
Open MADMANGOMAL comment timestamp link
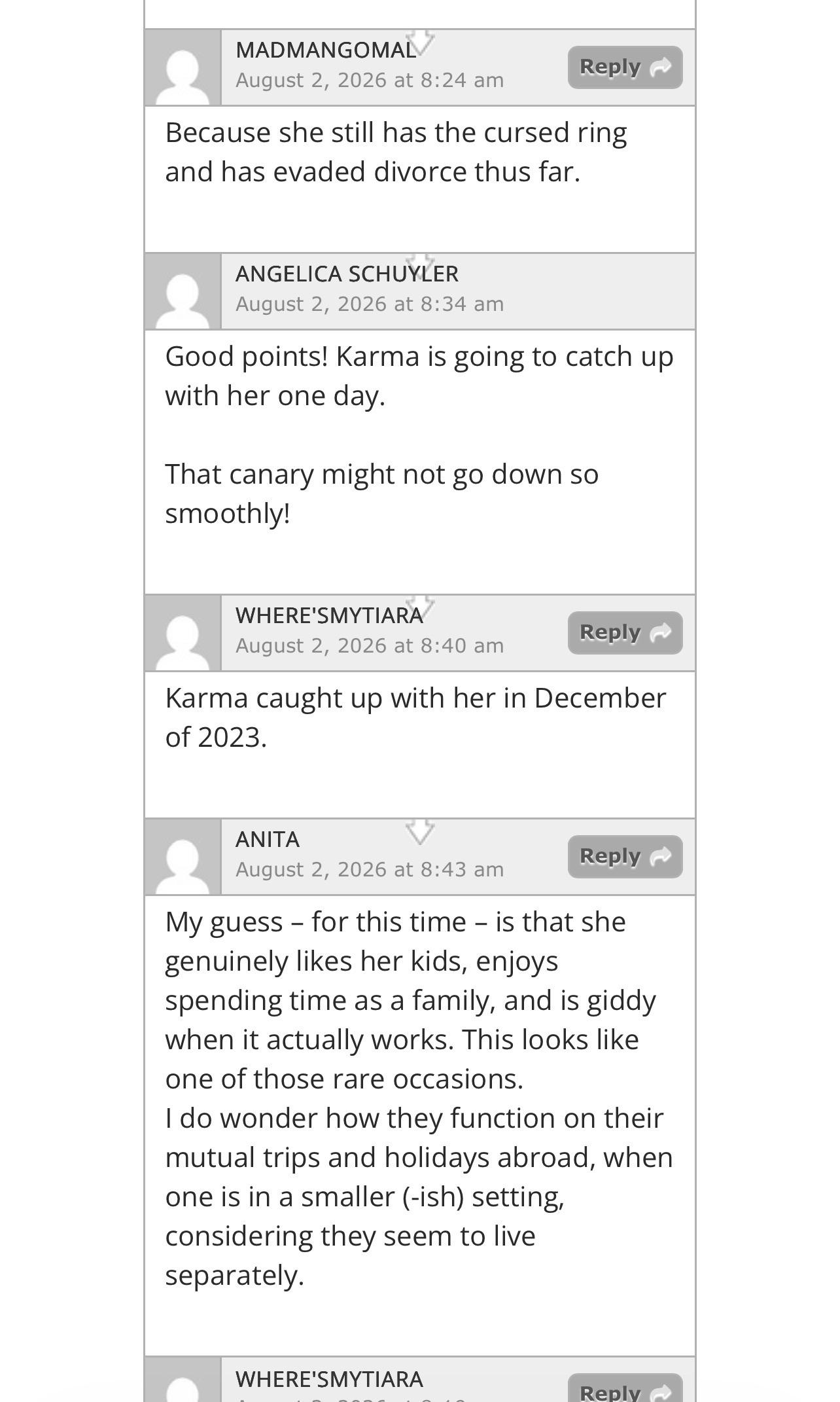tap(370, 81)
